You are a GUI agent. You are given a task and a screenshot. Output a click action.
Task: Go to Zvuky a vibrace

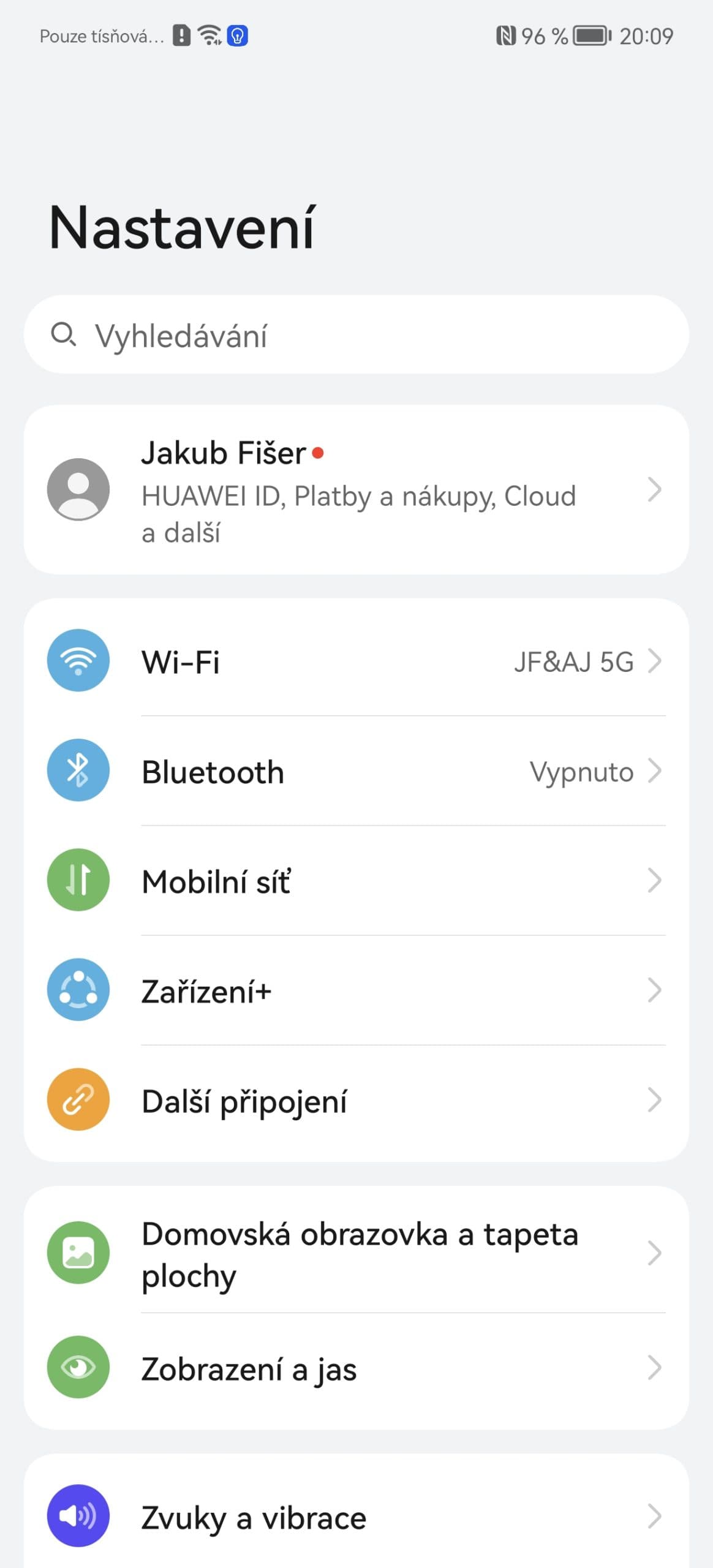pos(355,1517)
